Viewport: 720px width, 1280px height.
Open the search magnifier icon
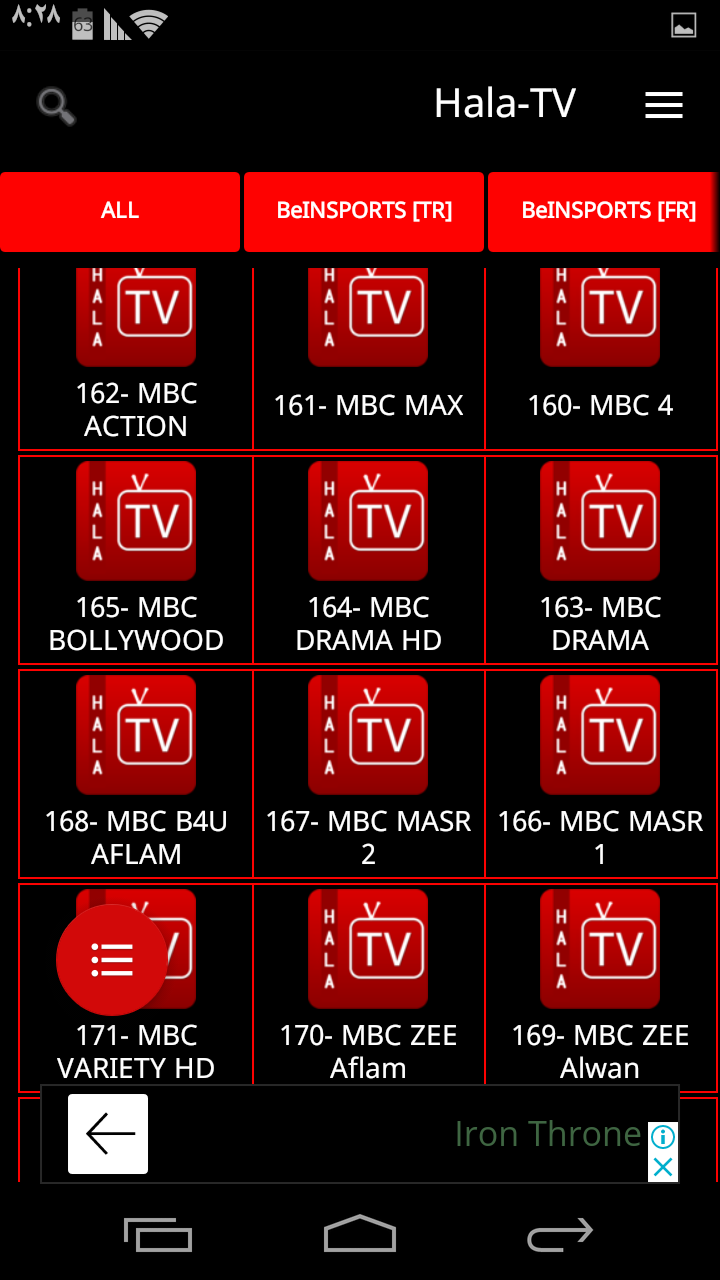point(56,106)
